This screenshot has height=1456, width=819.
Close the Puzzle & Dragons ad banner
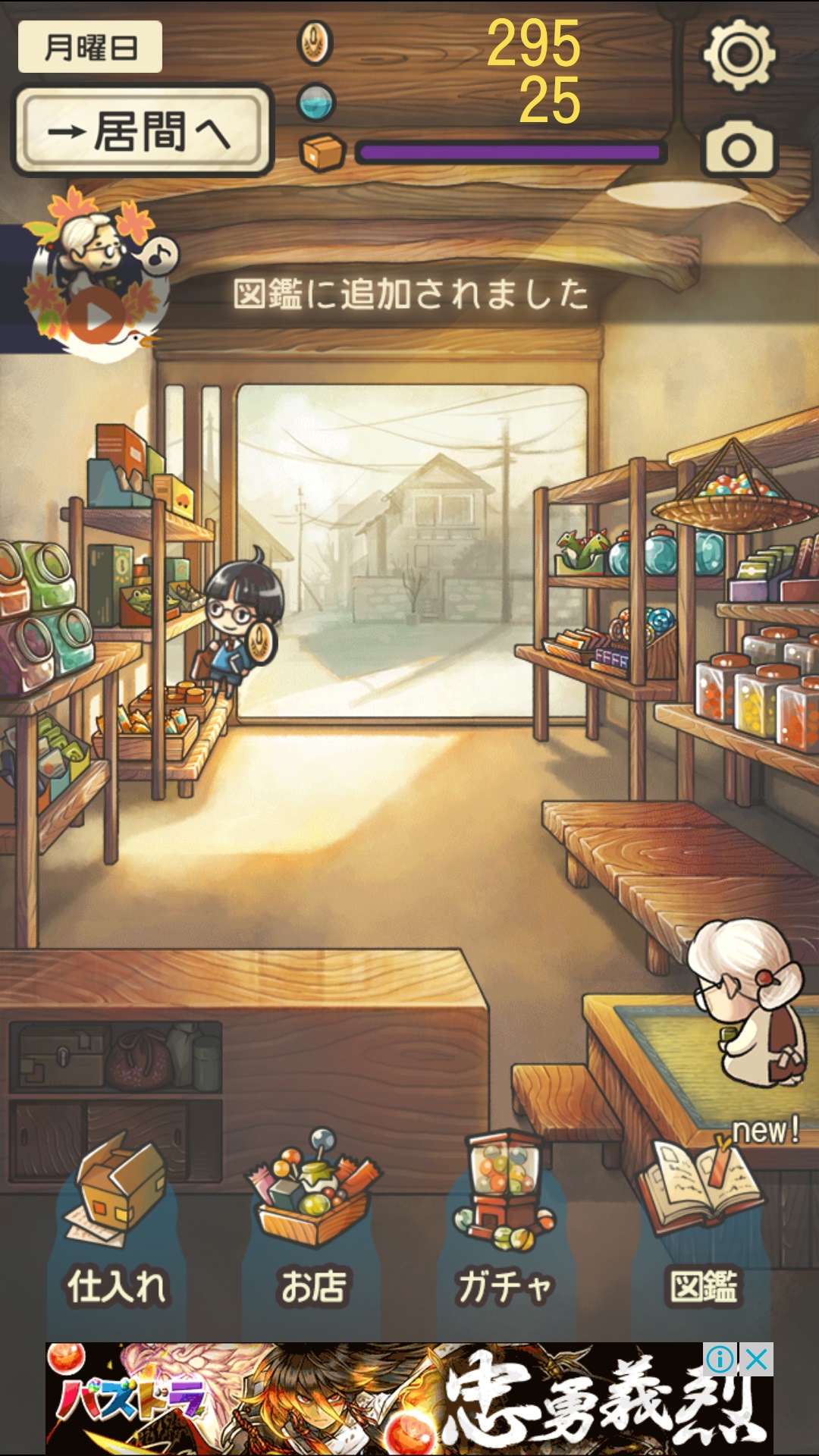coord(757,1360)
